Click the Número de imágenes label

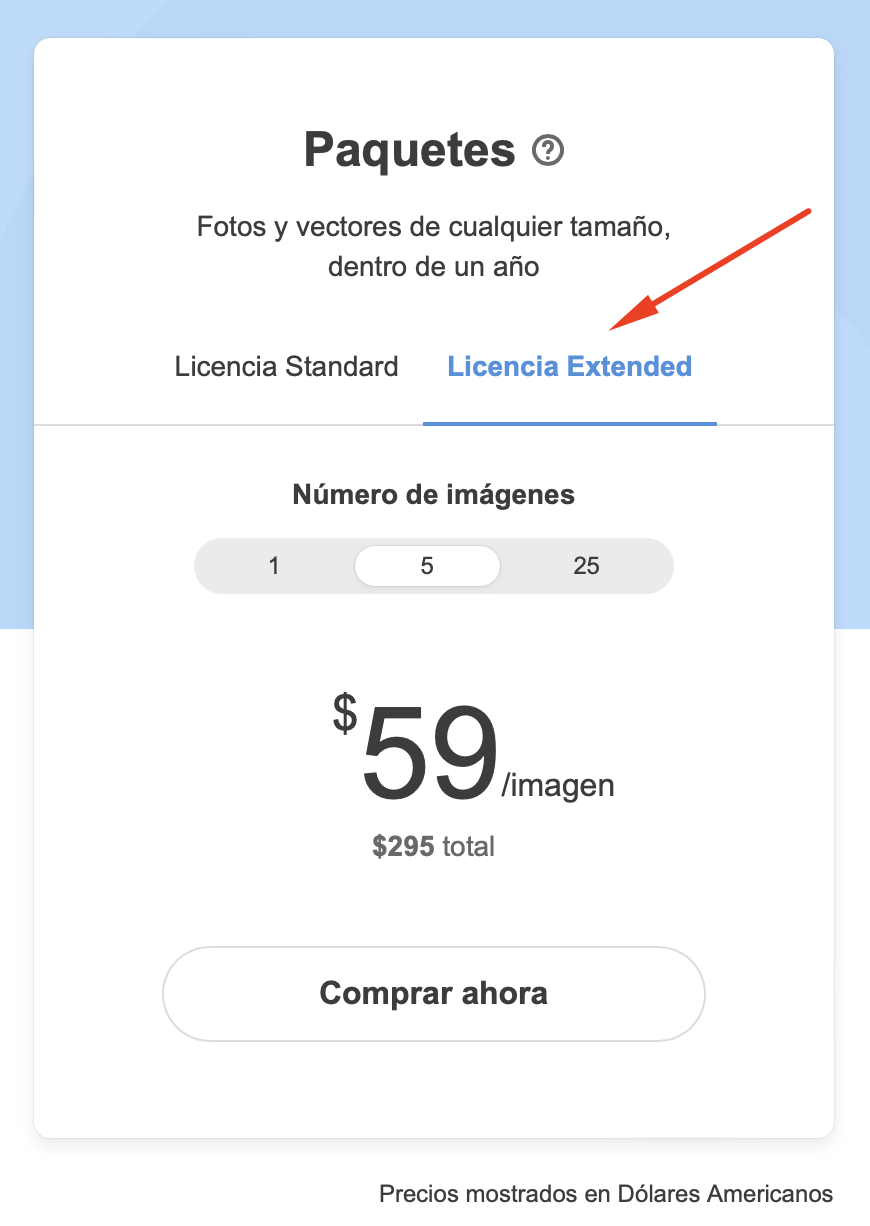tap(433, 494)
